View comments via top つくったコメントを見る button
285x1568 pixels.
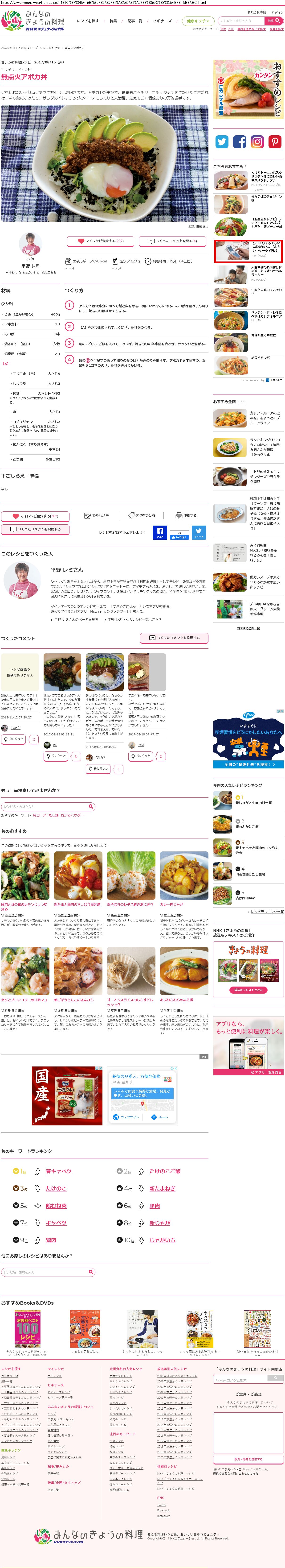[172, 241]
